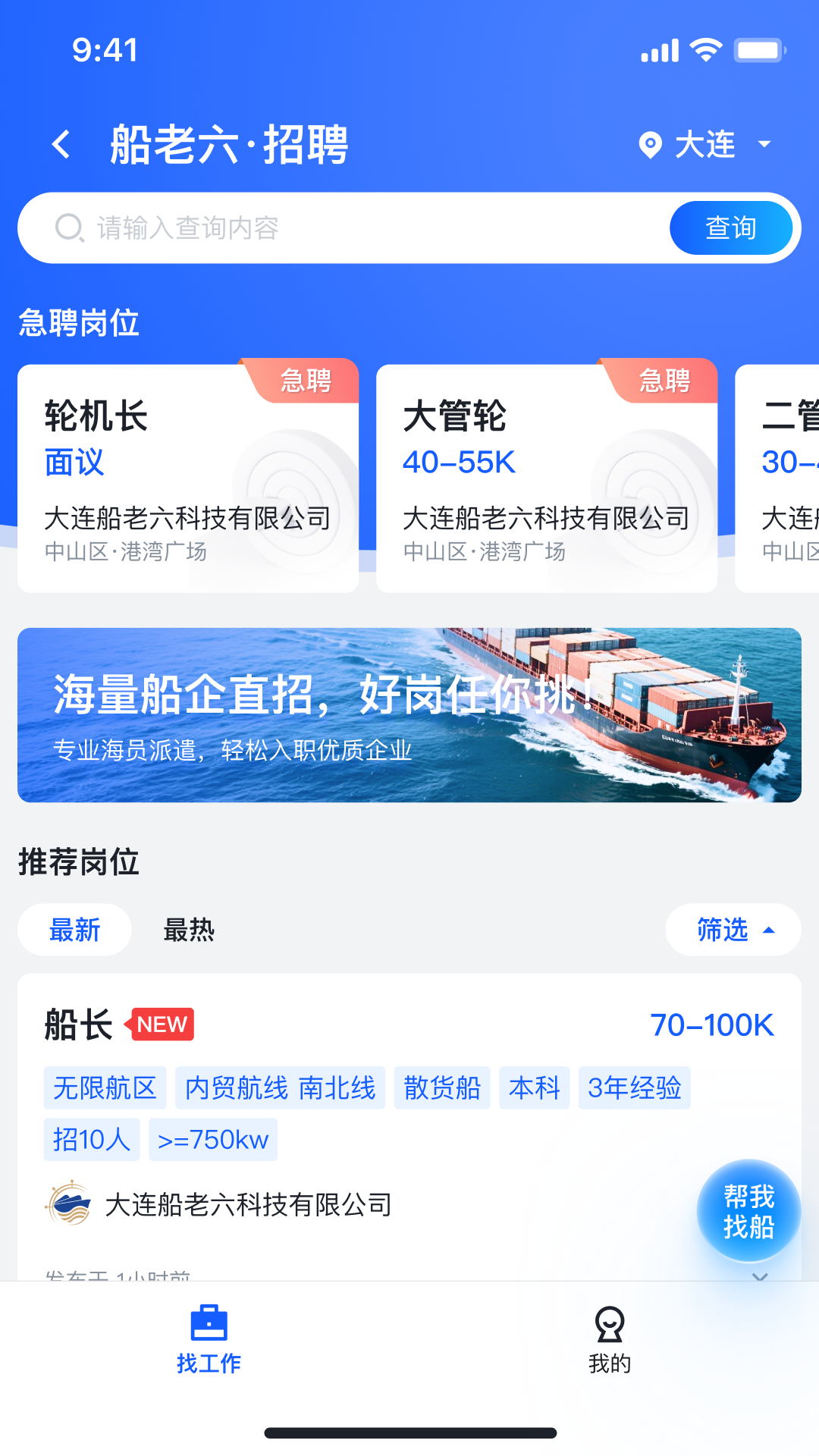Viewport: 819px width, 1456px height.
Task: Select the 最新 sorting tab
Action: [74, 930]
